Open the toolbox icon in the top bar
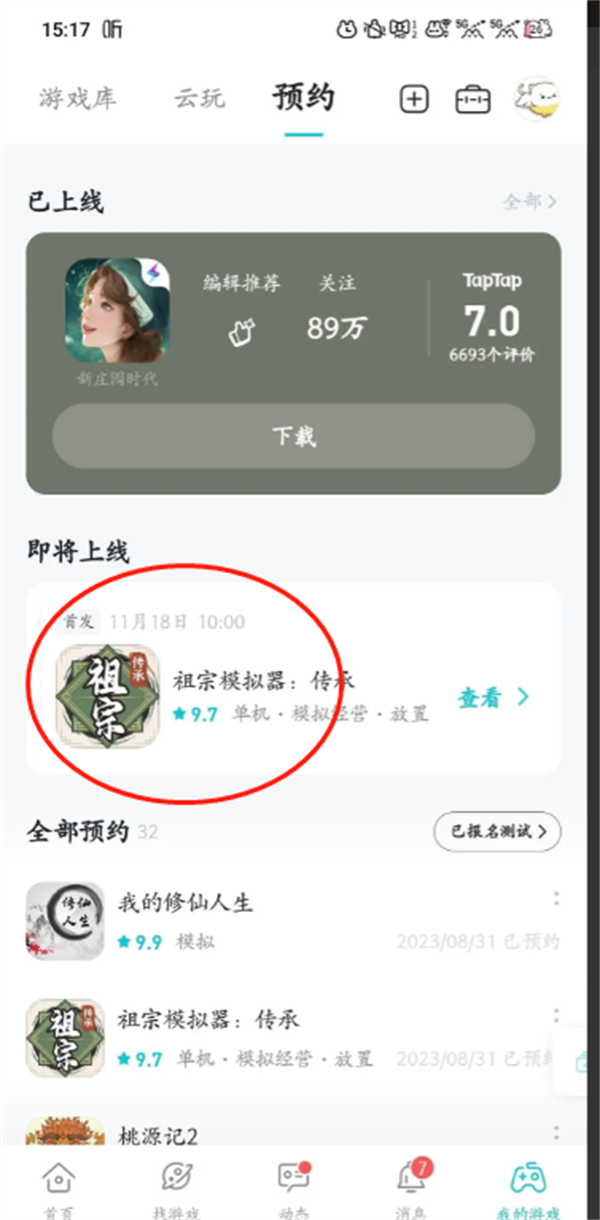The image size is (600, 1220). click(x=472, y=99)
